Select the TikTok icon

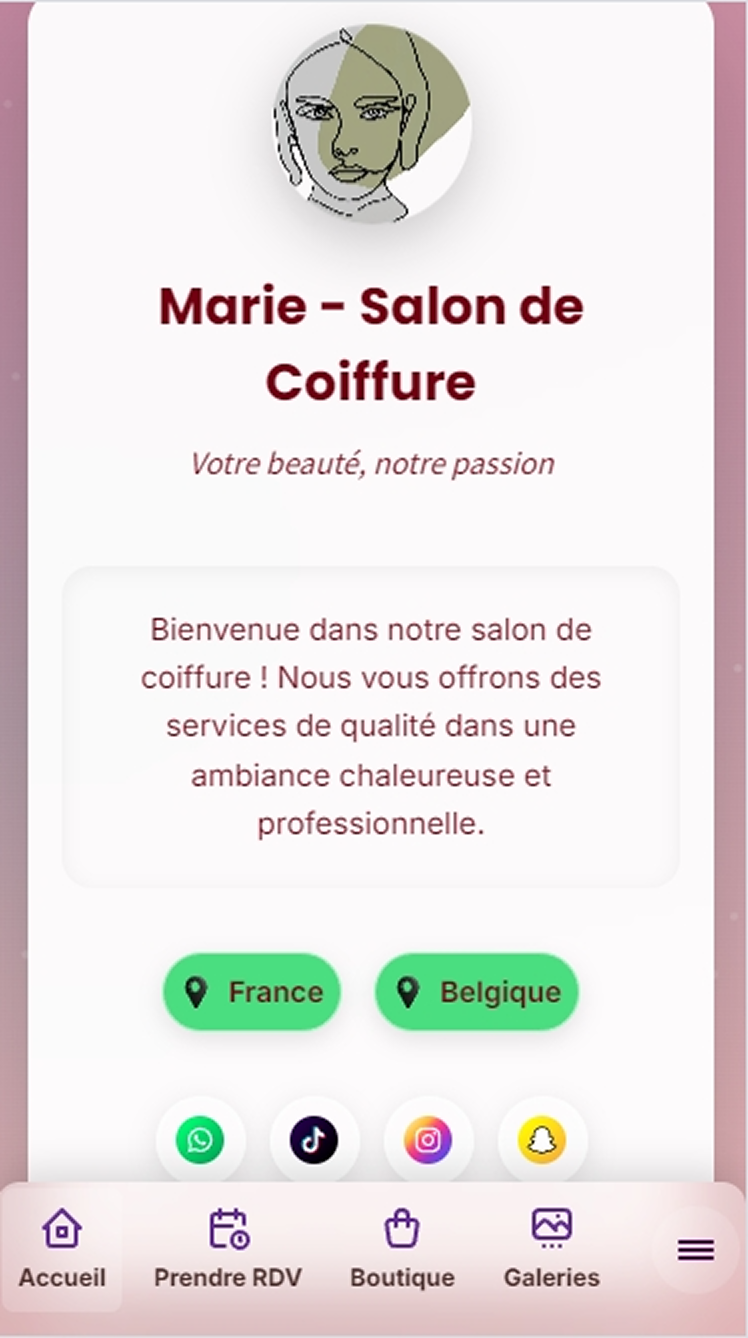[x=315, y=1139]
